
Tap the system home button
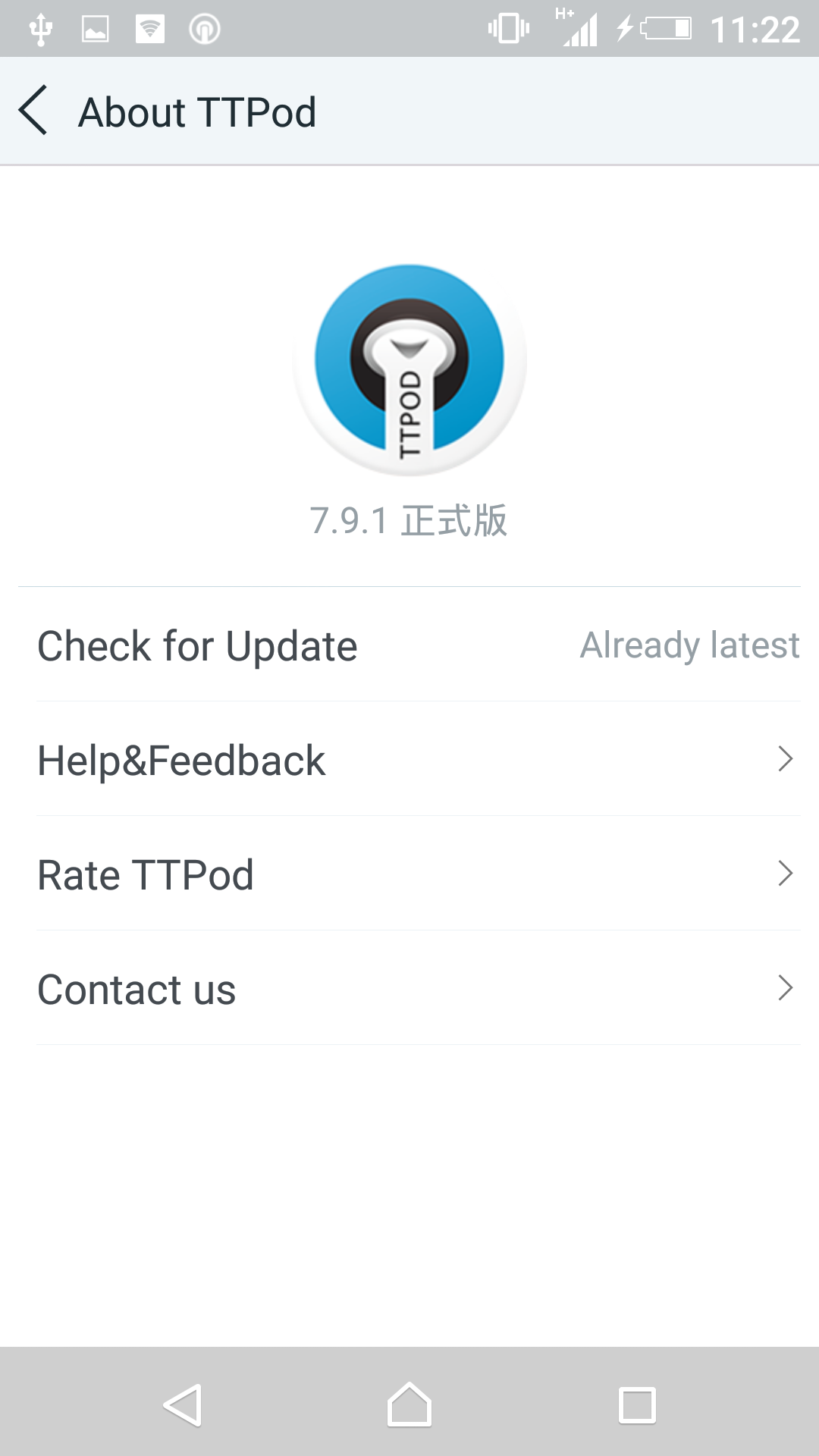coord(409,1404)
